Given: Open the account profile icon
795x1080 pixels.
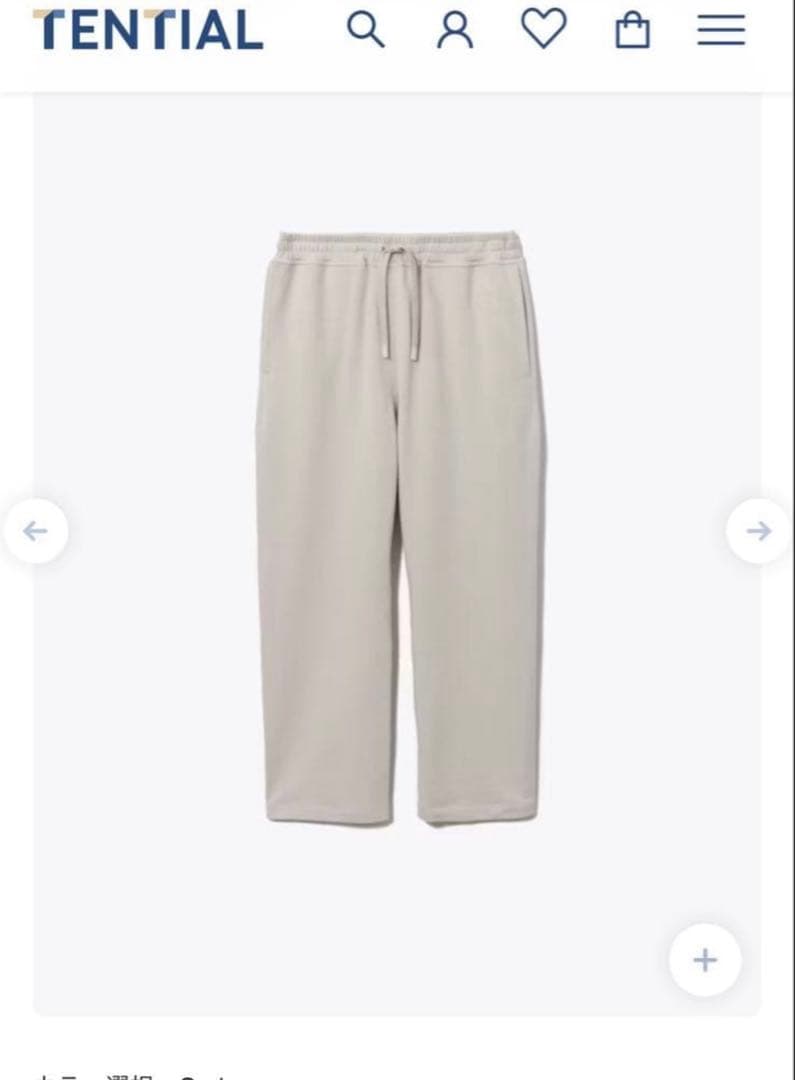Looking at the screenshot, I should tap(455, 30).
